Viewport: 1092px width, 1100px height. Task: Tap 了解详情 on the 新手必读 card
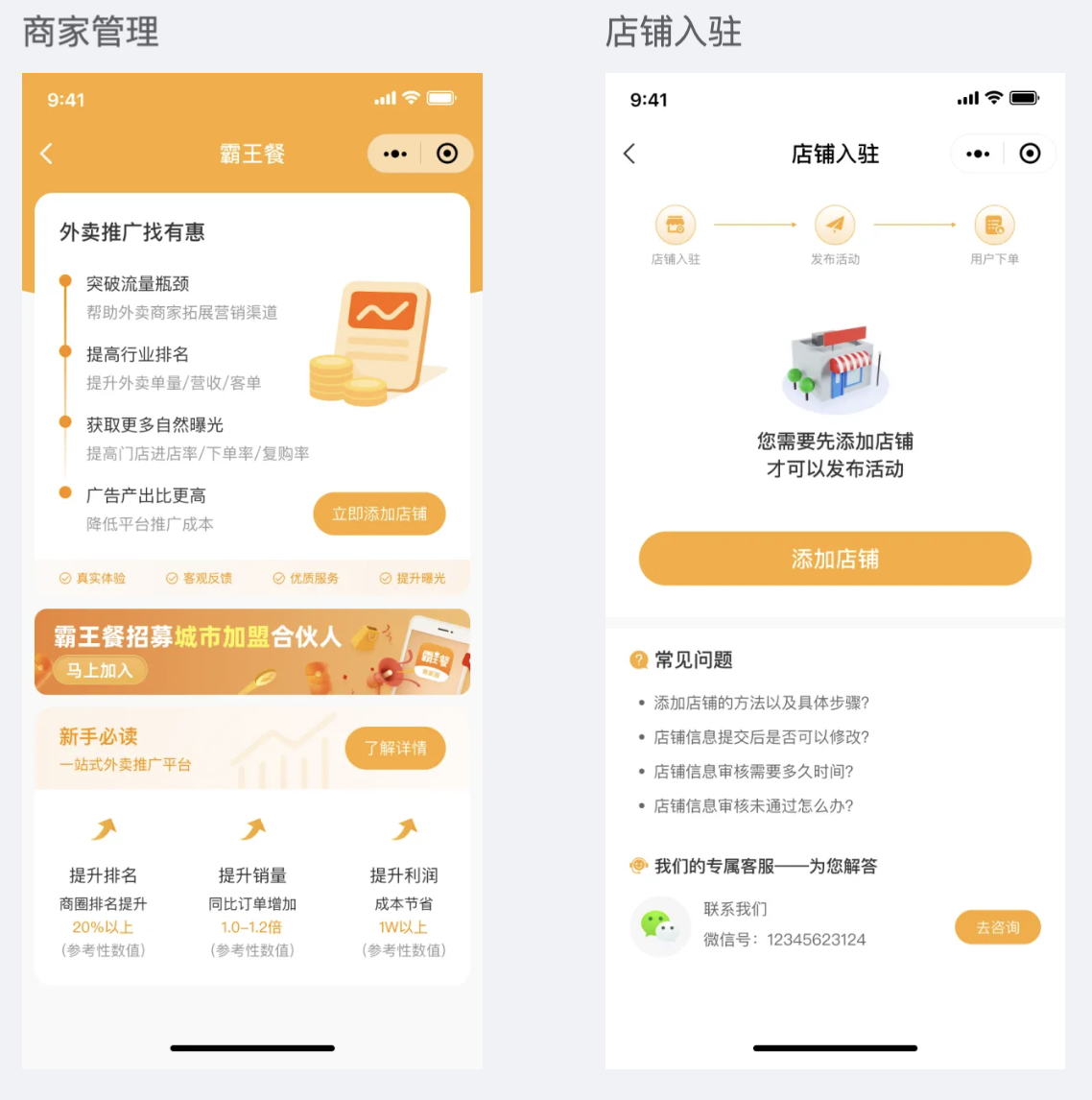click(395, 749)
